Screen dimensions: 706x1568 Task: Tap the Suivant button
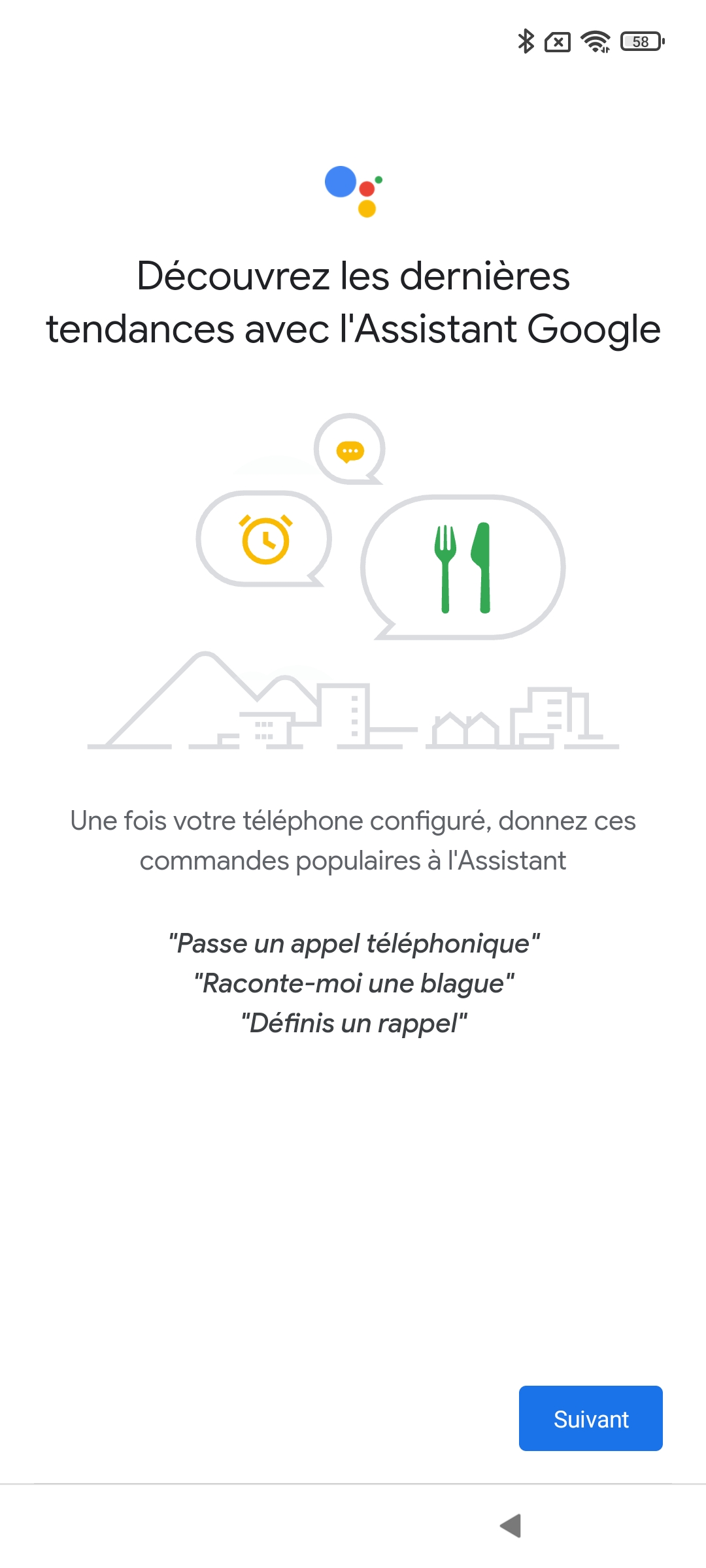(x=590, y=1418)
